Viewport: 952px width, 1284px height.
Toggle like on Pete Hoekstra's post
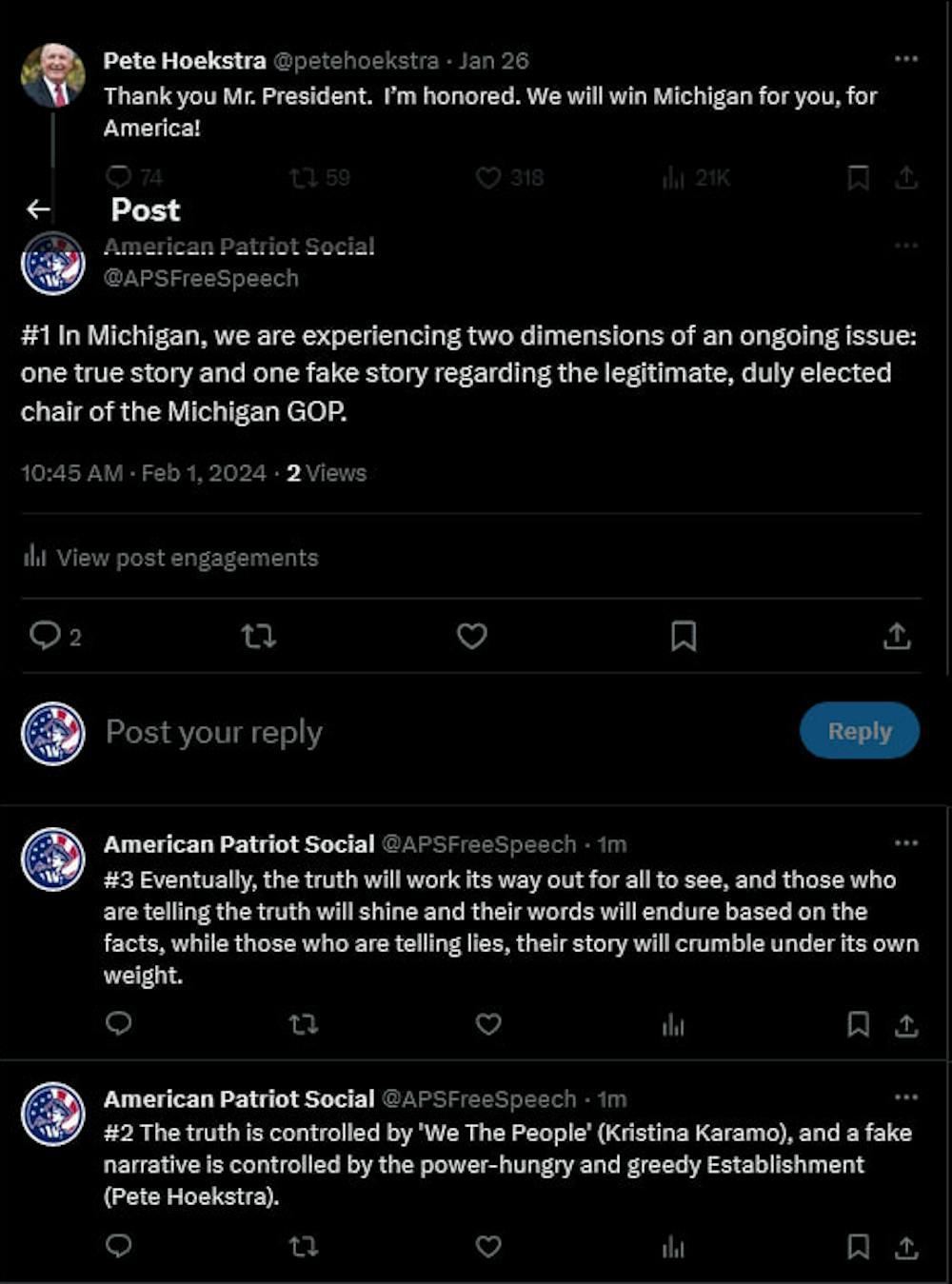point(489,177)
